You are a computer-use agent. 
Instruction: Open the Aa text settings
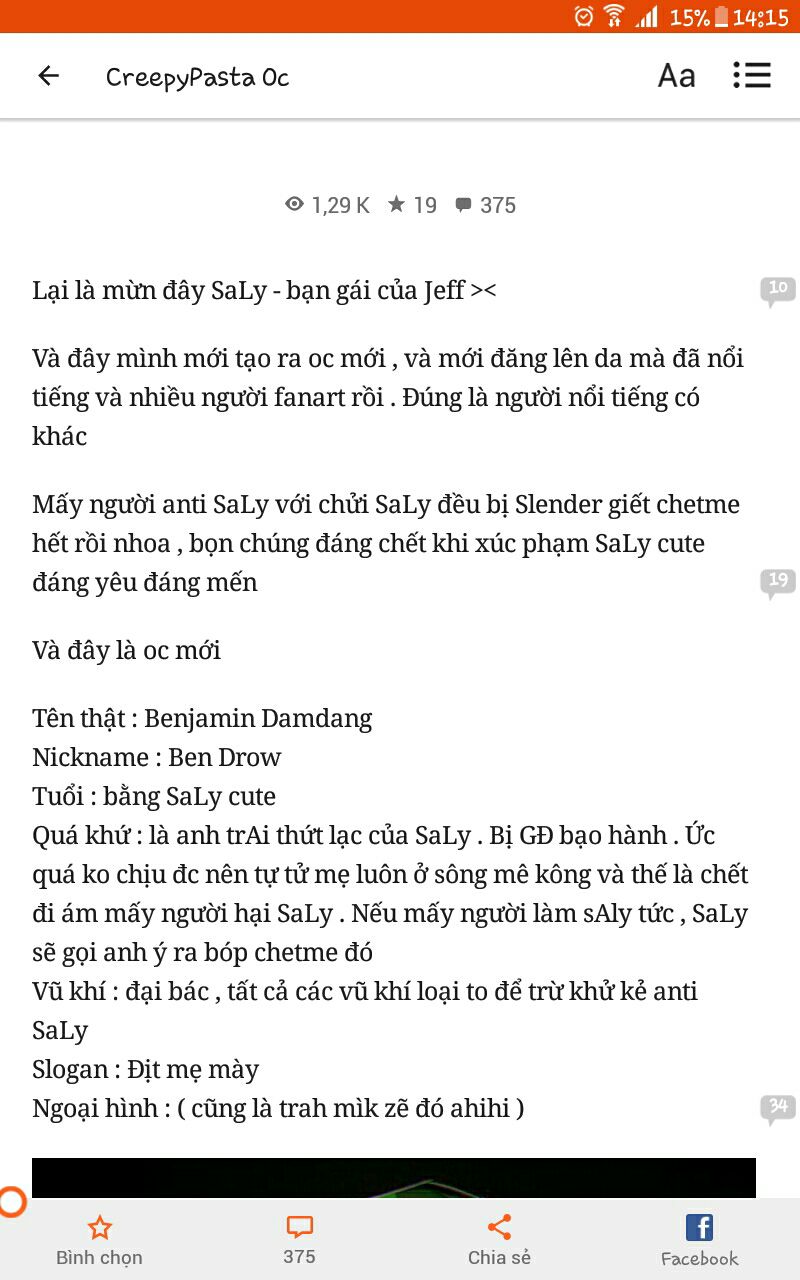coord(676,76)
